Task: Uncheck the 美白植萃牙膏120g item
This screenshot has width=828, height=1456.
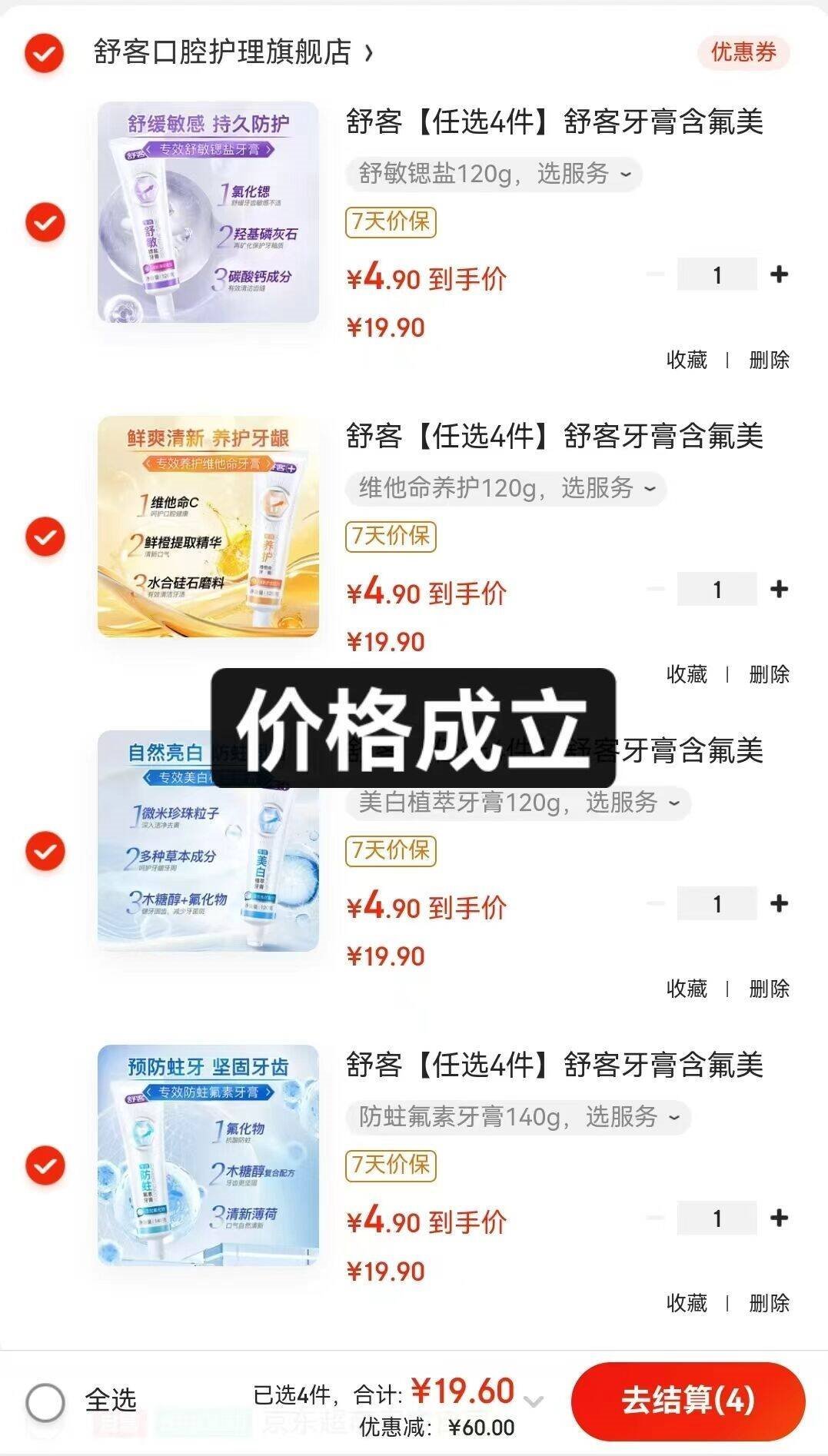Action: pos(45,851)
